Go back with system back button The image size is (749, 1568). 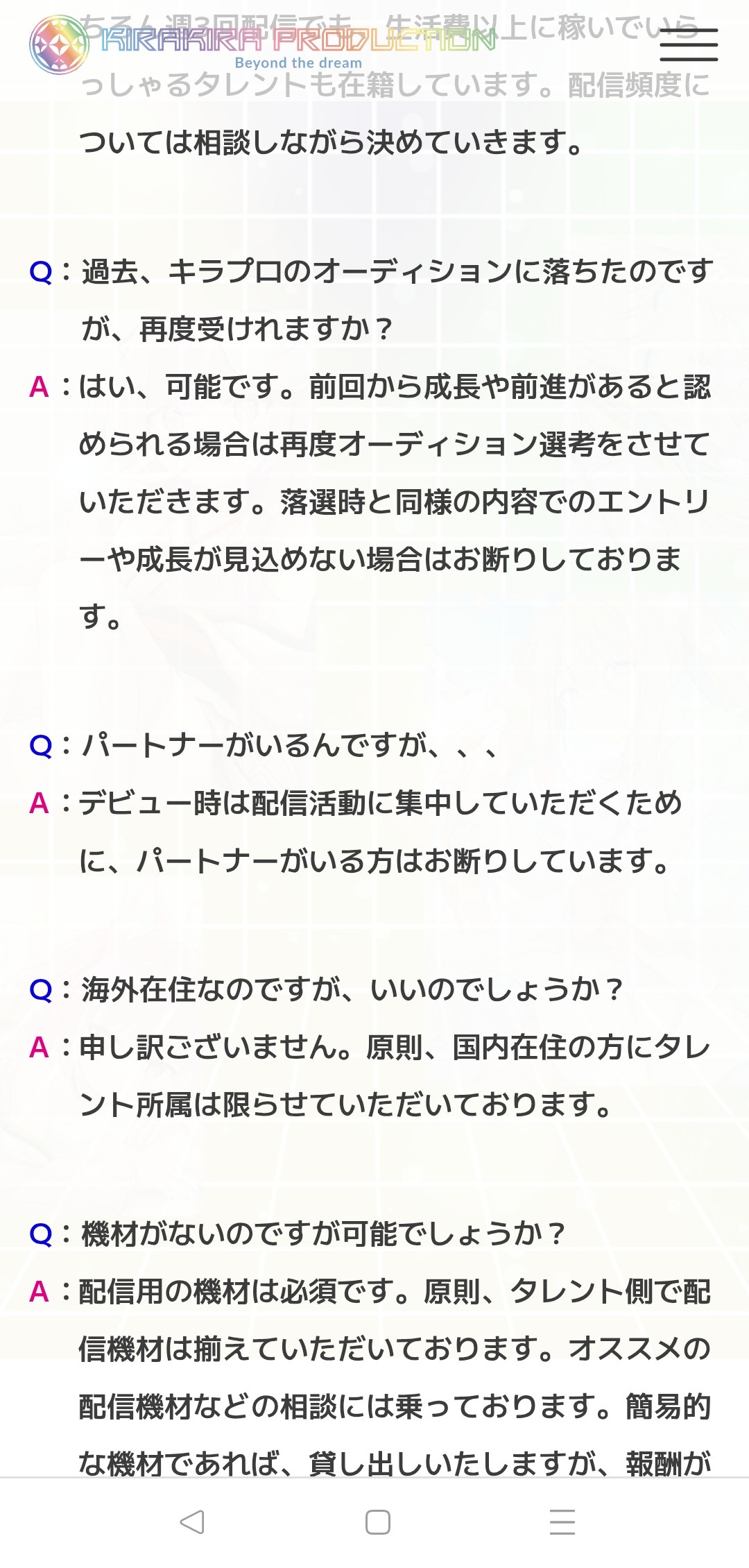191,1522
